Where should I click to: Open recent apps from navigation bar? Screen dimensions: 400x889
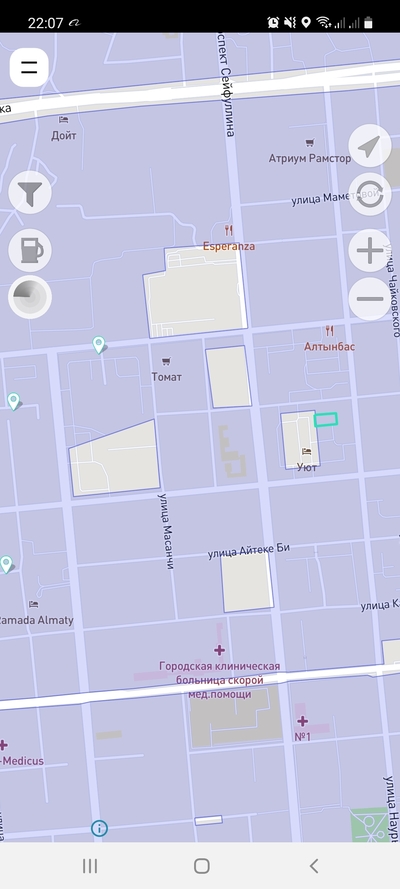click(x=90, y=866)
